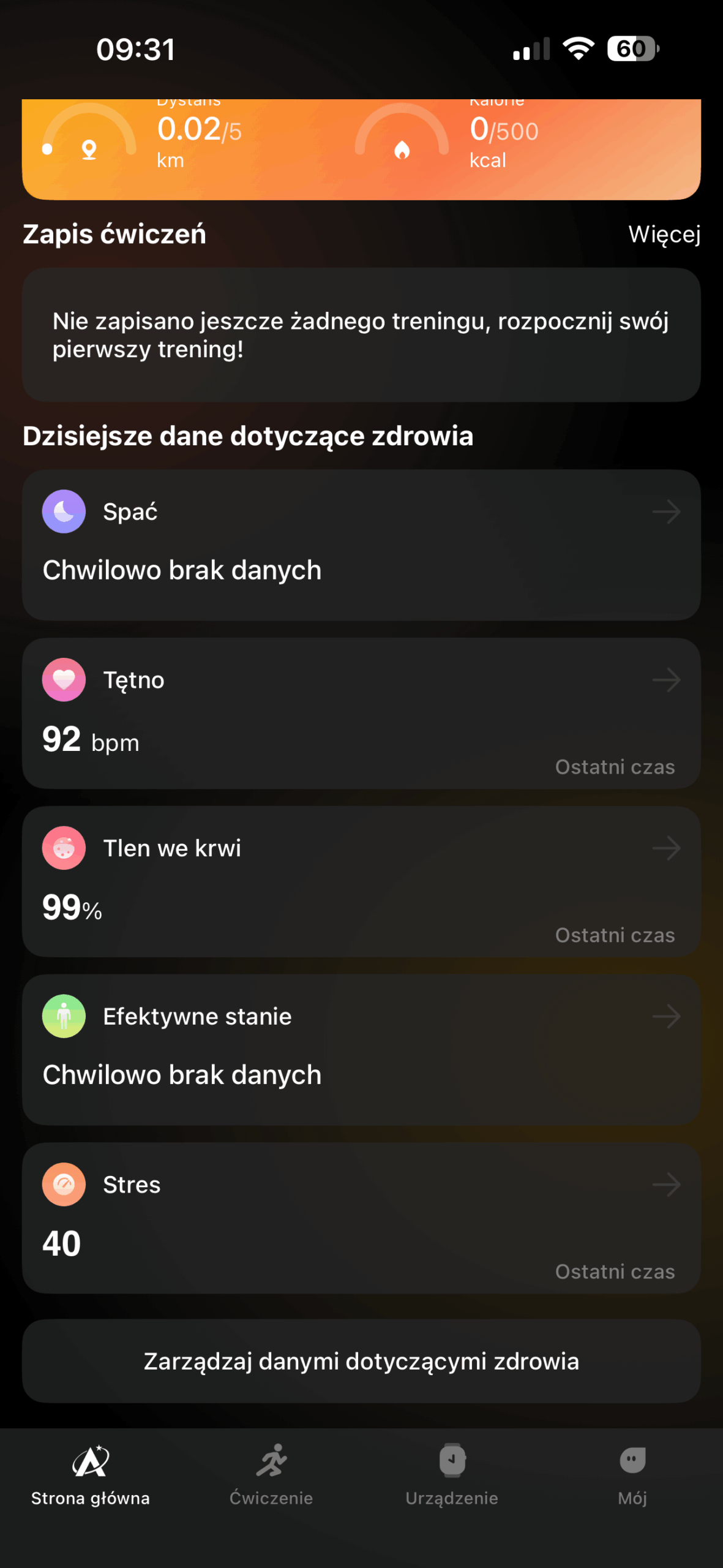Tap Zarządzaj danymi dotyczącymi zdrowia button
723x1568 pixels.
tap(361, 1361)
